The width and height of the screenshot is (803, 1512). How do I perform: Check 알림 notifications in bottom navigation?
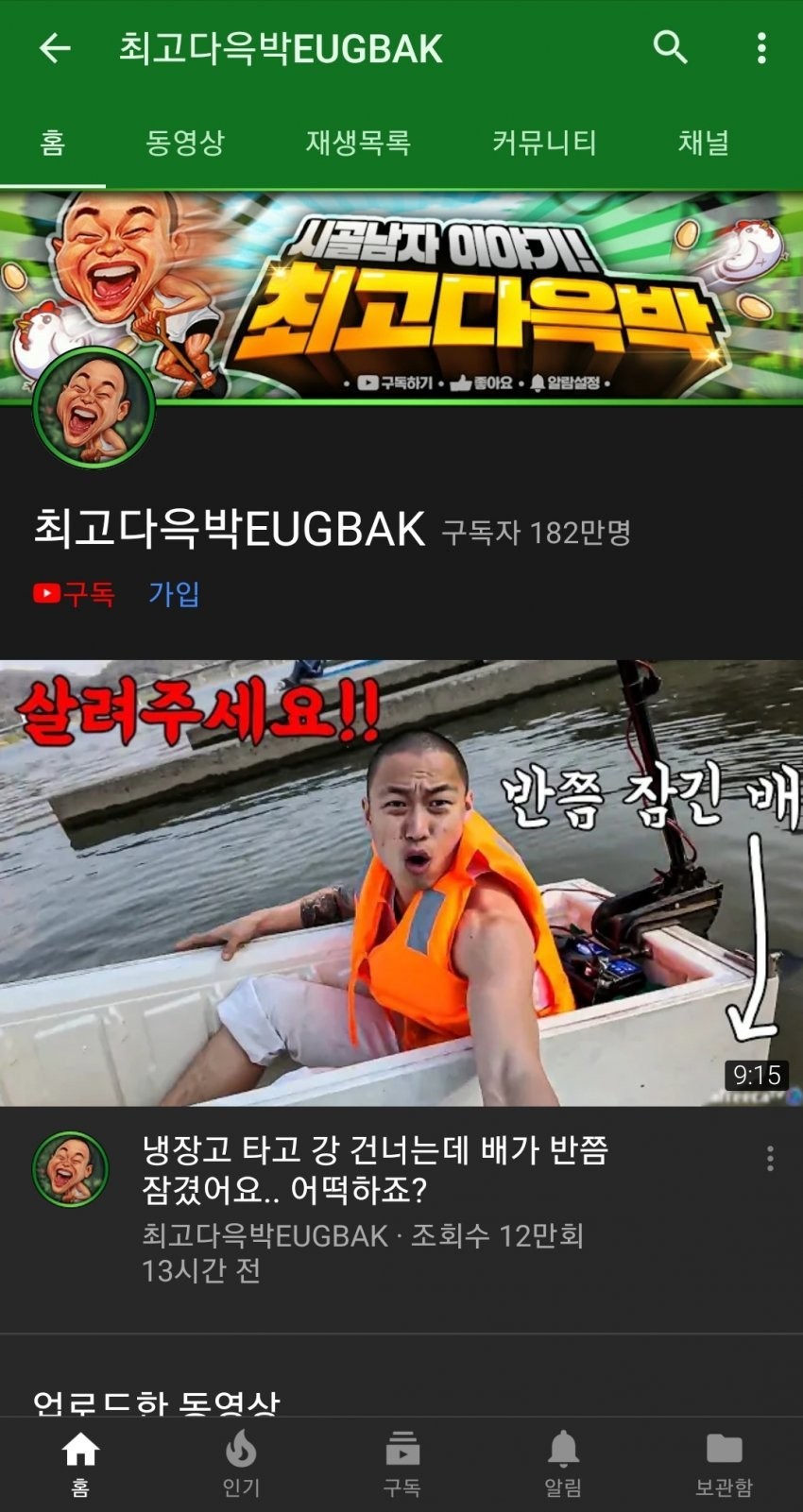[563, 1463]
